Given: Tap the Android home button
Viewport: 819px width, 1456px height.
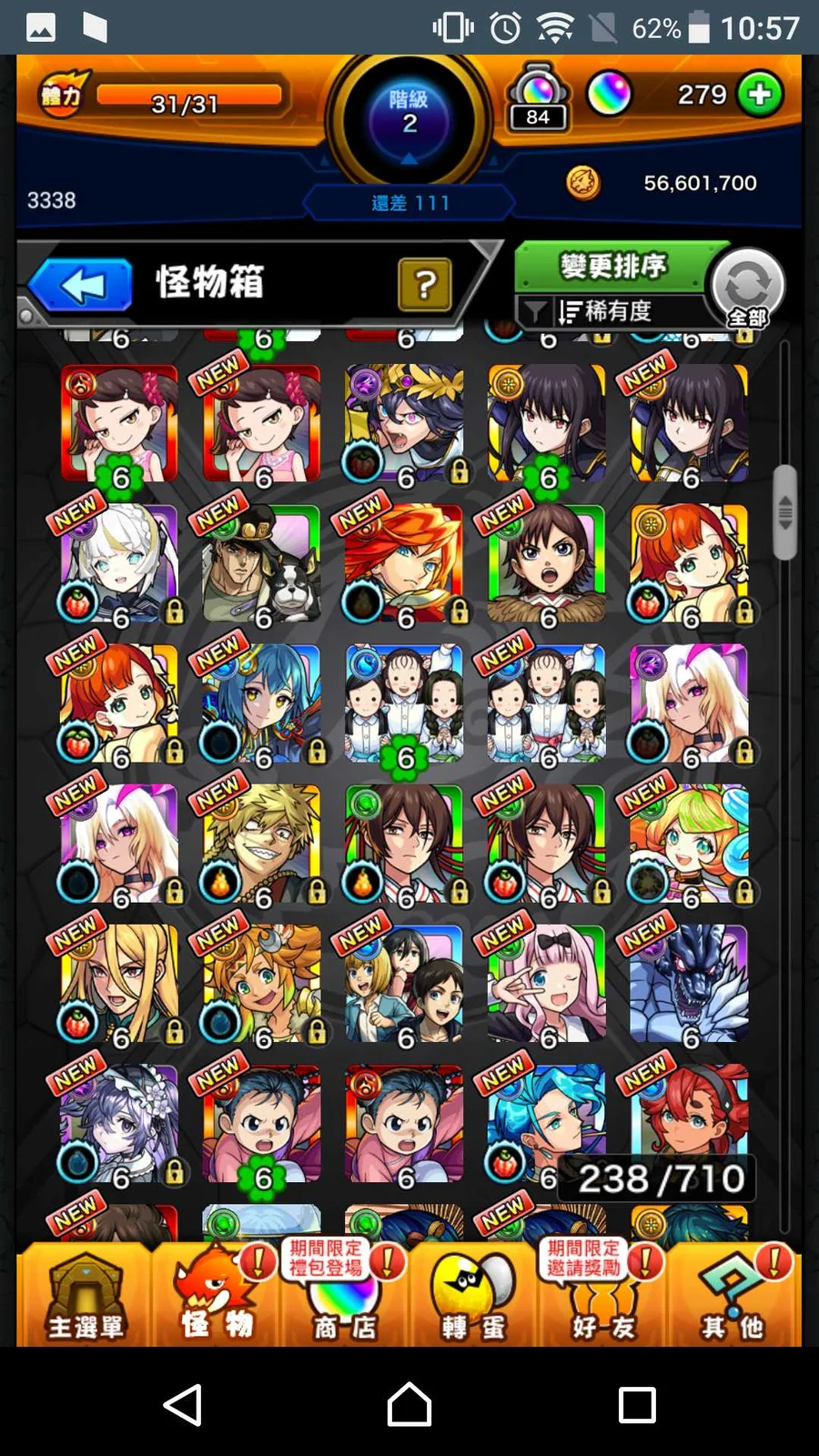Looking at the screenshot, I should pyautogui.click(x=409, y=1404).
